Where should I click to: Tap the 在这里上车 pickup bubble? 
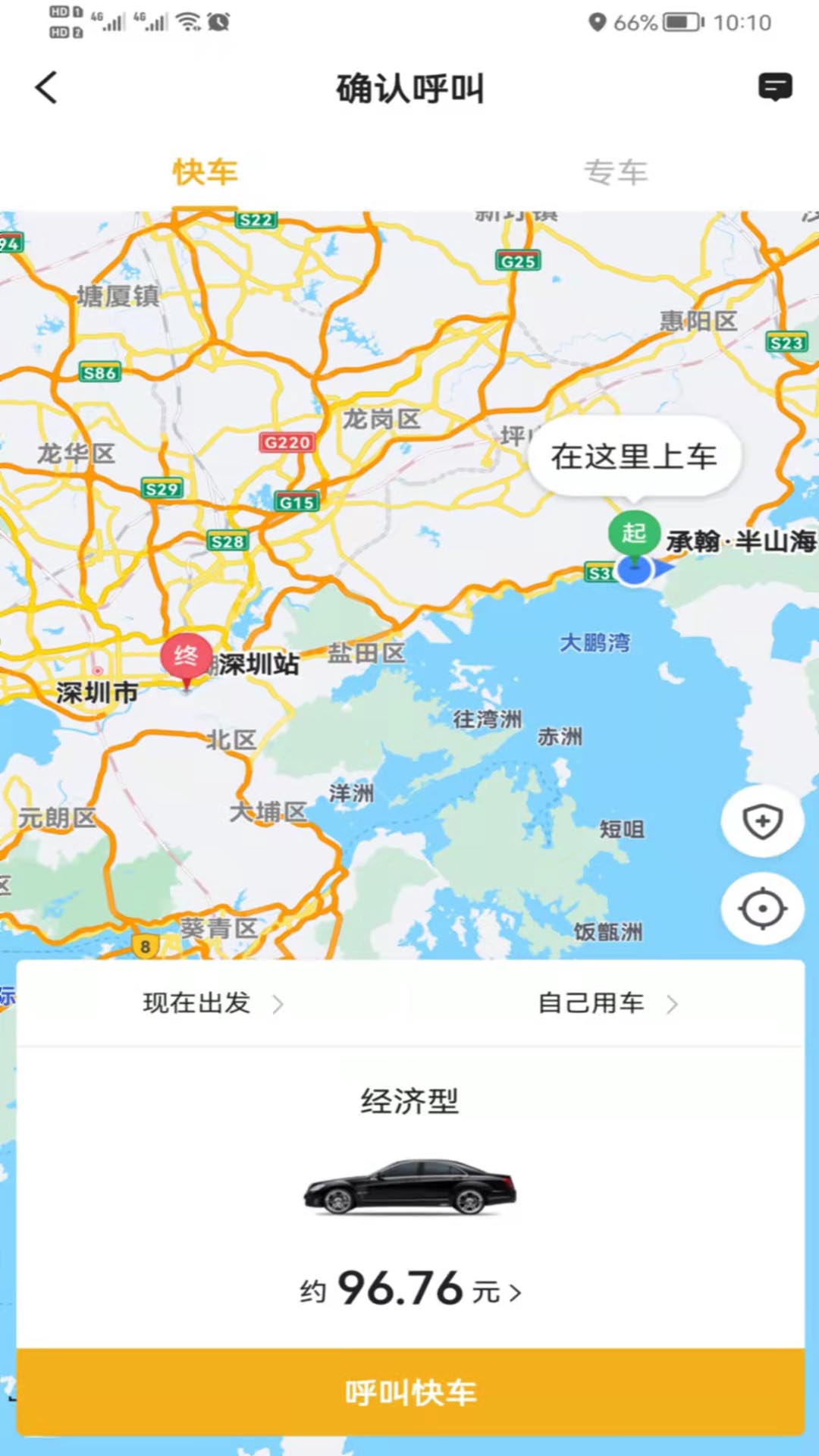[634, 455]
